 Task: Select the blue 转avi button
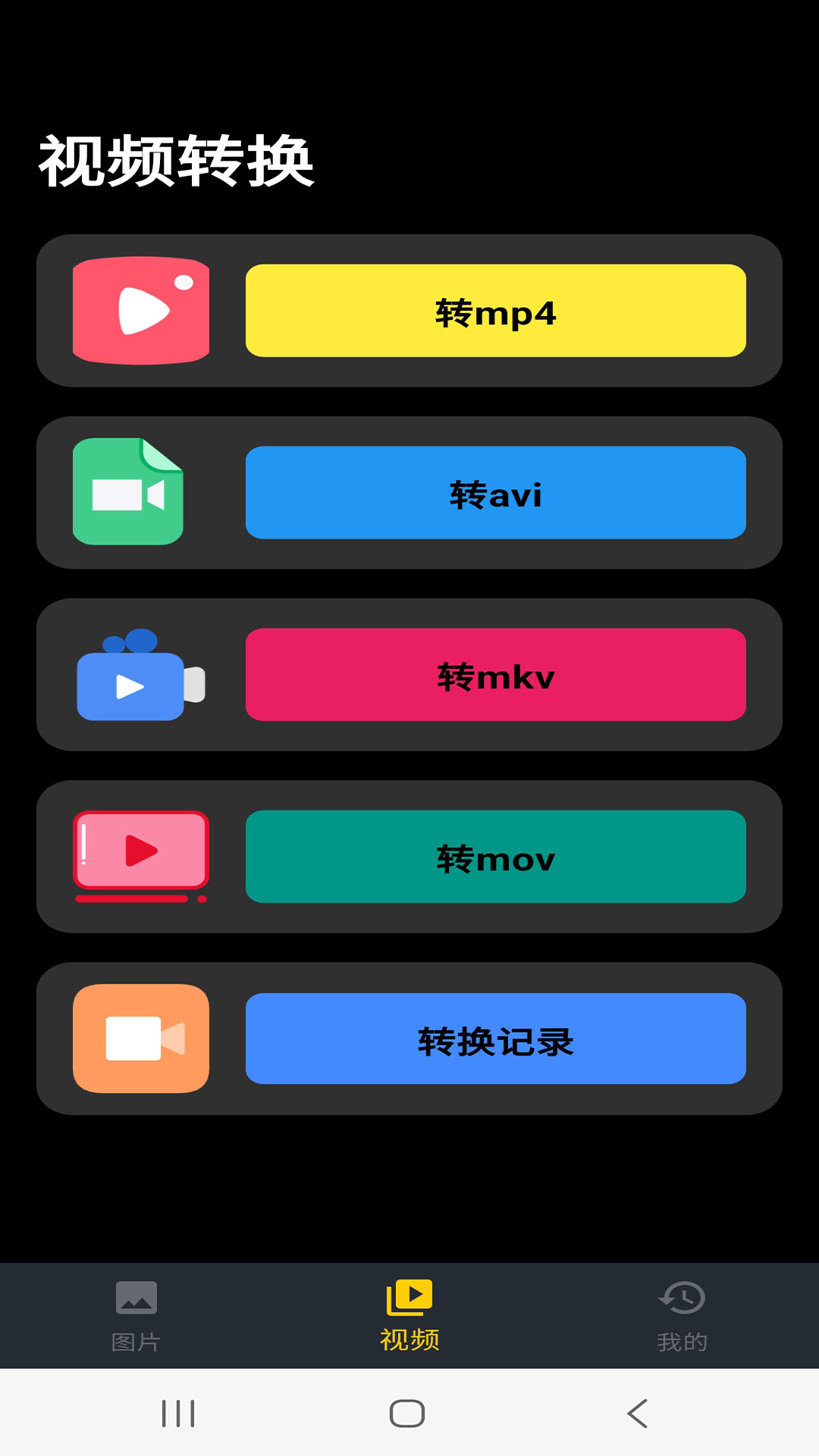495,493
